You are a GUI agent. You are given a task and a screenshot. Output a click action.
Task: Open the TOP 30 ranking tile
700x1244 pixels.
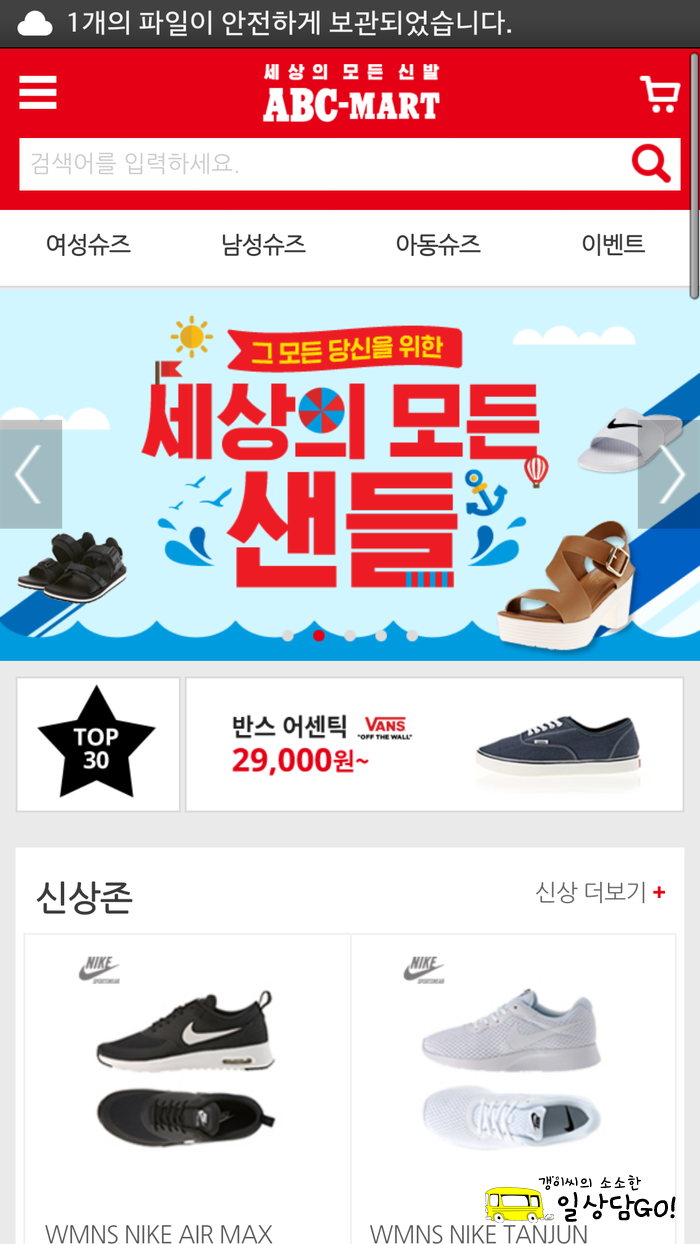click(97, 744)
